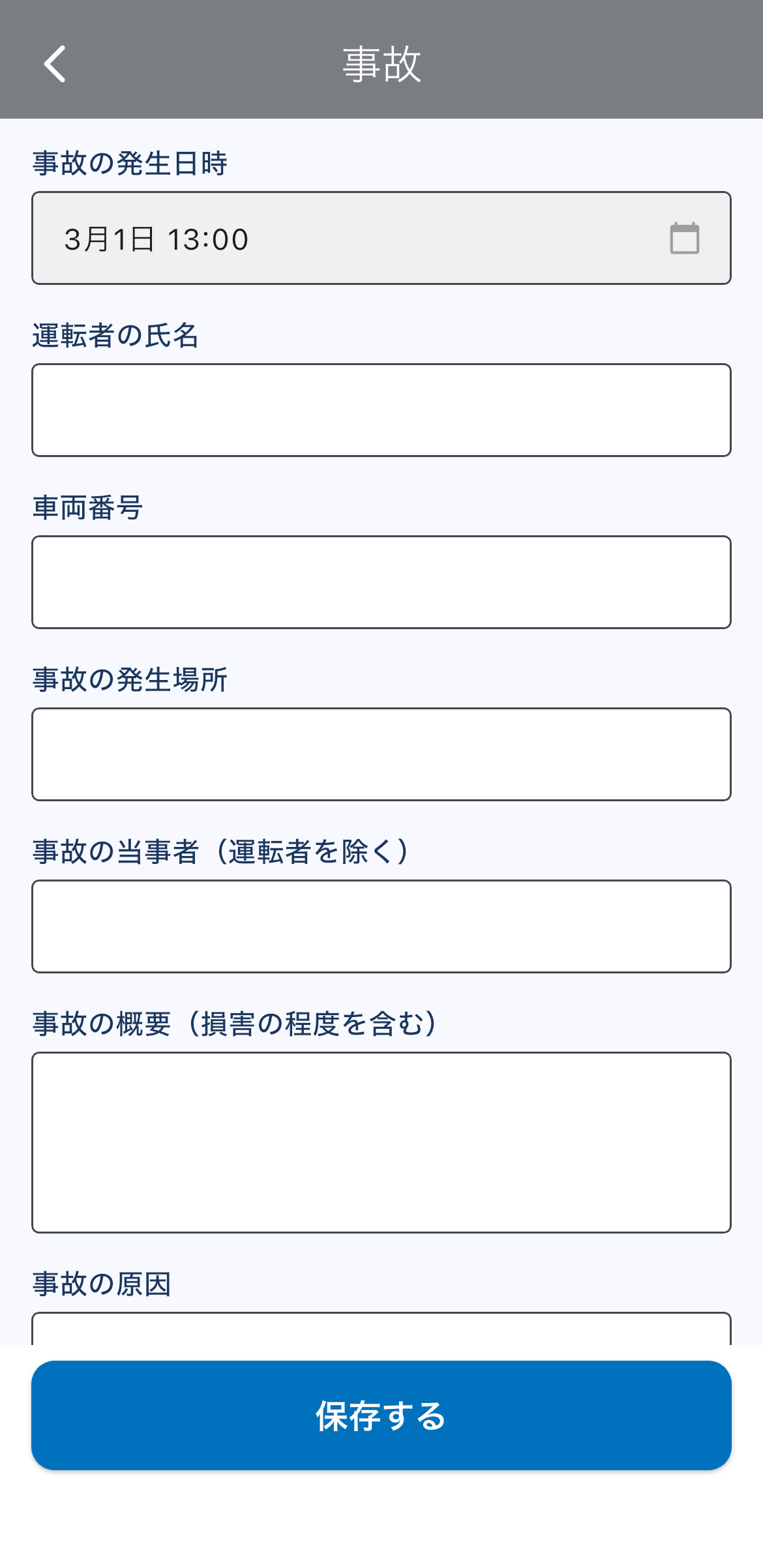Click the 事故の発生場所 label text
Image resolution: width=763 pixels, height=1568 pixels.
coord(130,680)
